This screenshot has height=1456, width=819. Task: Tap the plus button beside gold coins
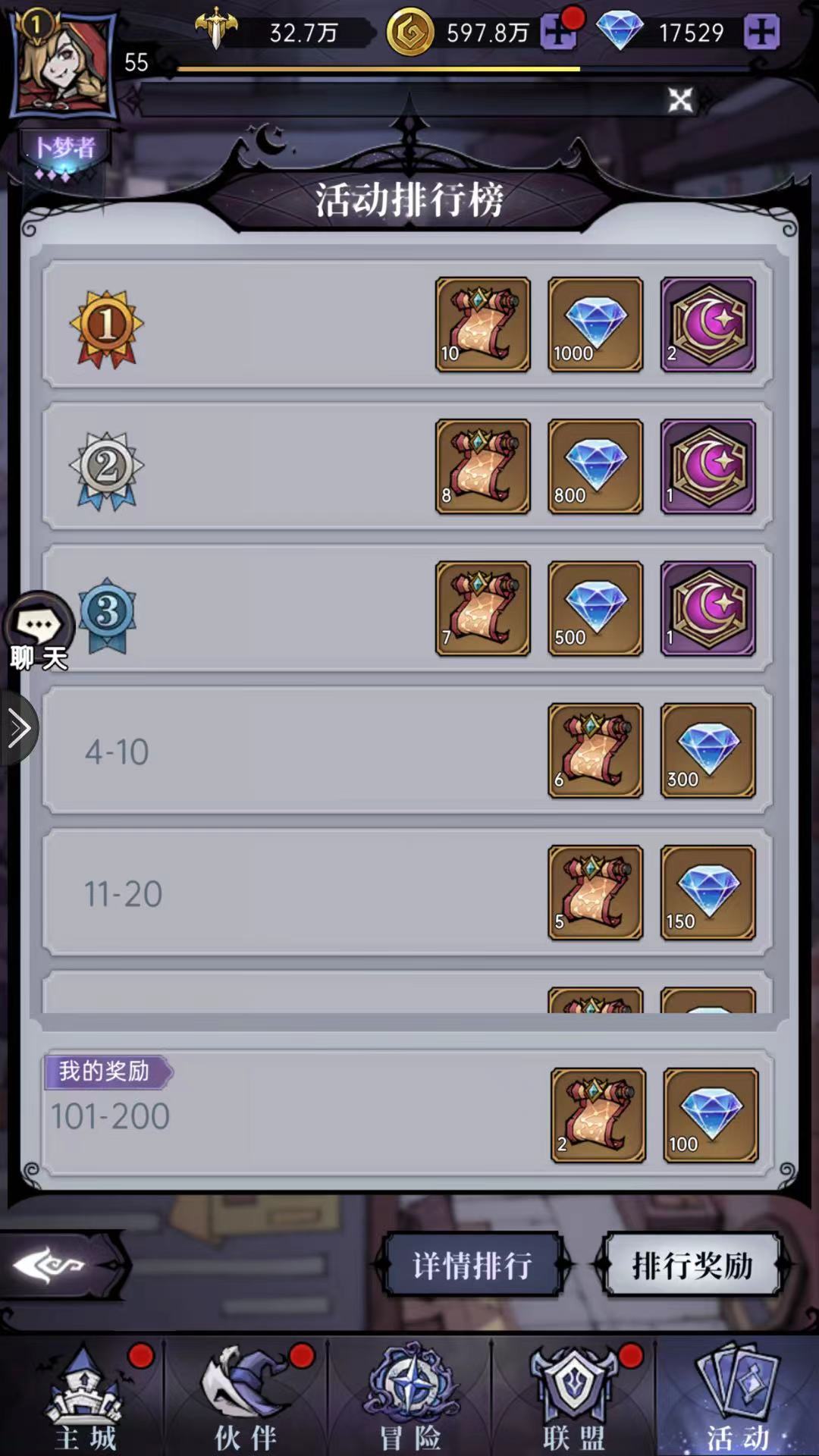coord(559,33)
